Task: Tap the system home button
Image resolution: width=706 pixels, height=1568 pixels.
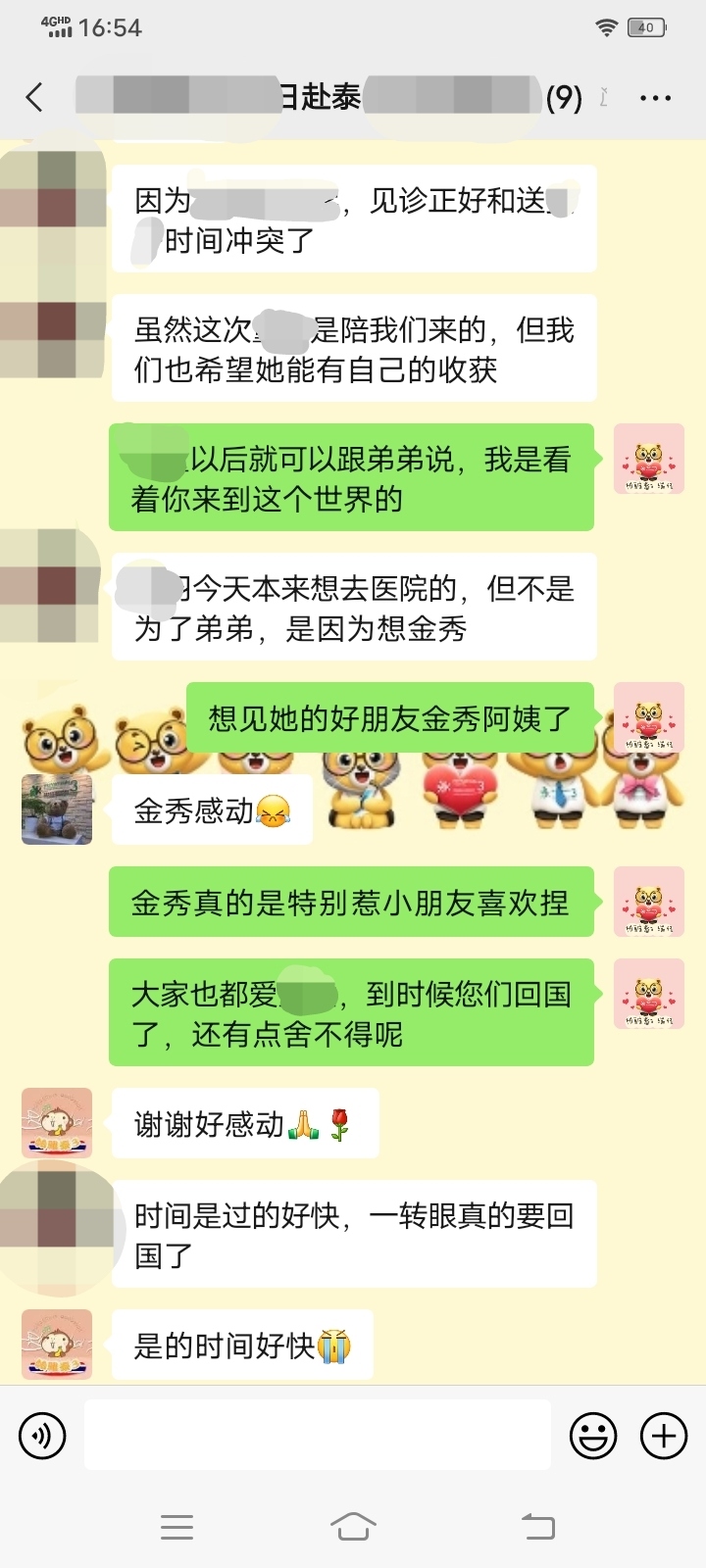Action: click(x=353, y=1526)
